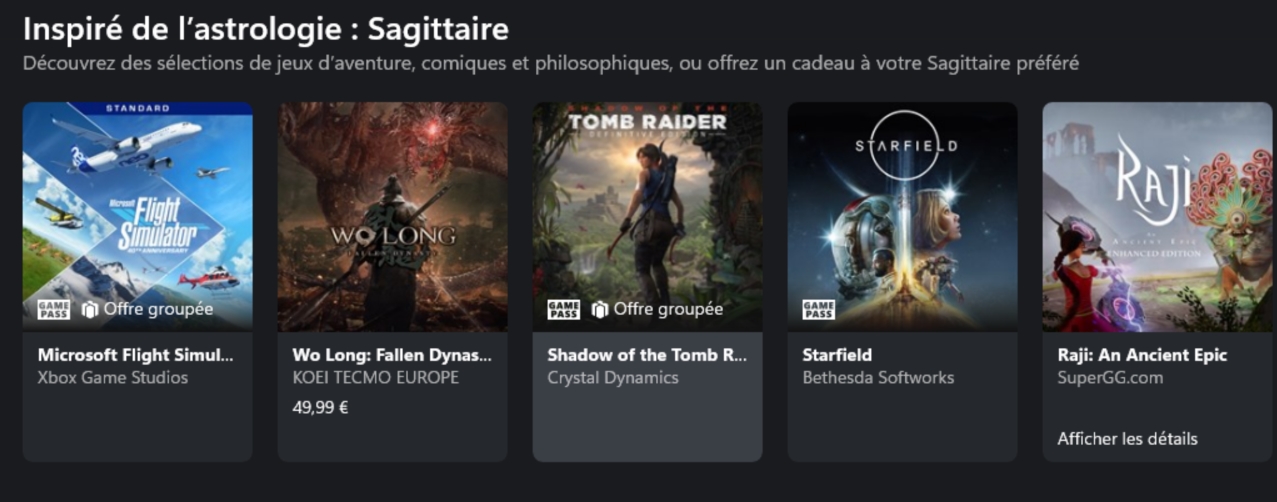
Task: Open the Microsoft Flight Simulator game card
Action: [137, 217]
